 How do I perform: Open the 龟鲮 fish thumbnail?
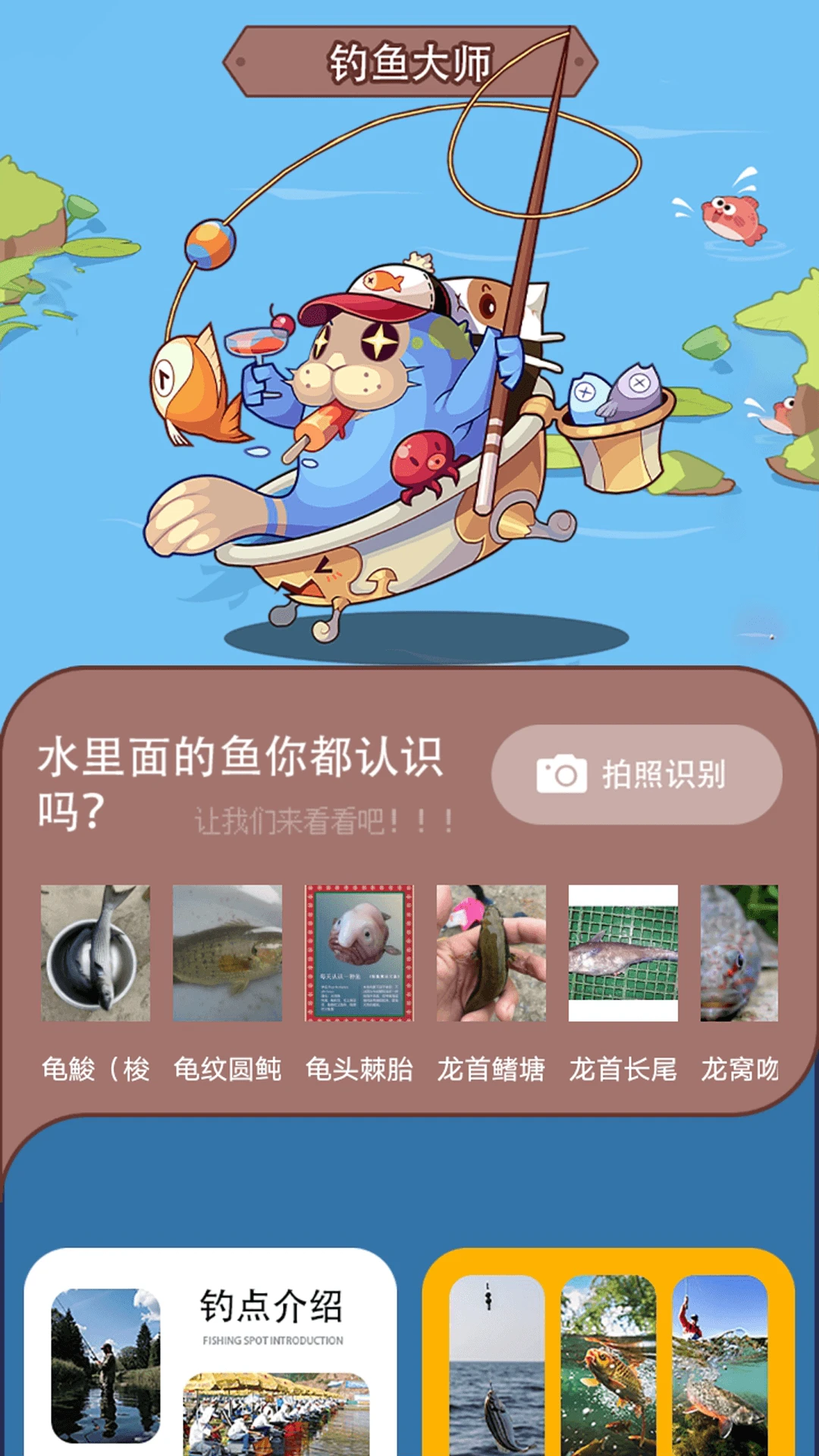[x=96, y=952]
